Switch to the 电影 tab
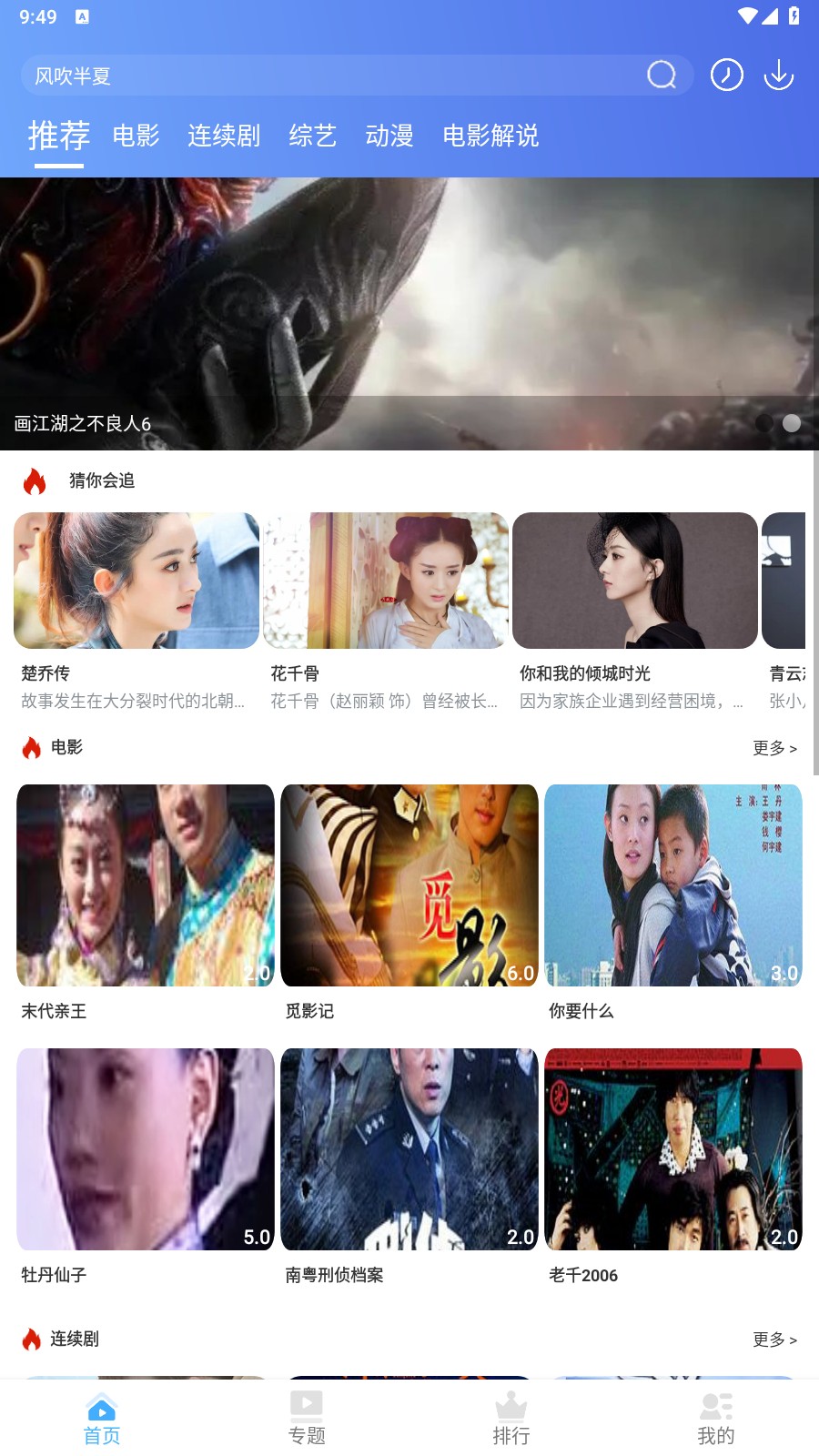Screen dimensions: 819x1456 [136, 136]
